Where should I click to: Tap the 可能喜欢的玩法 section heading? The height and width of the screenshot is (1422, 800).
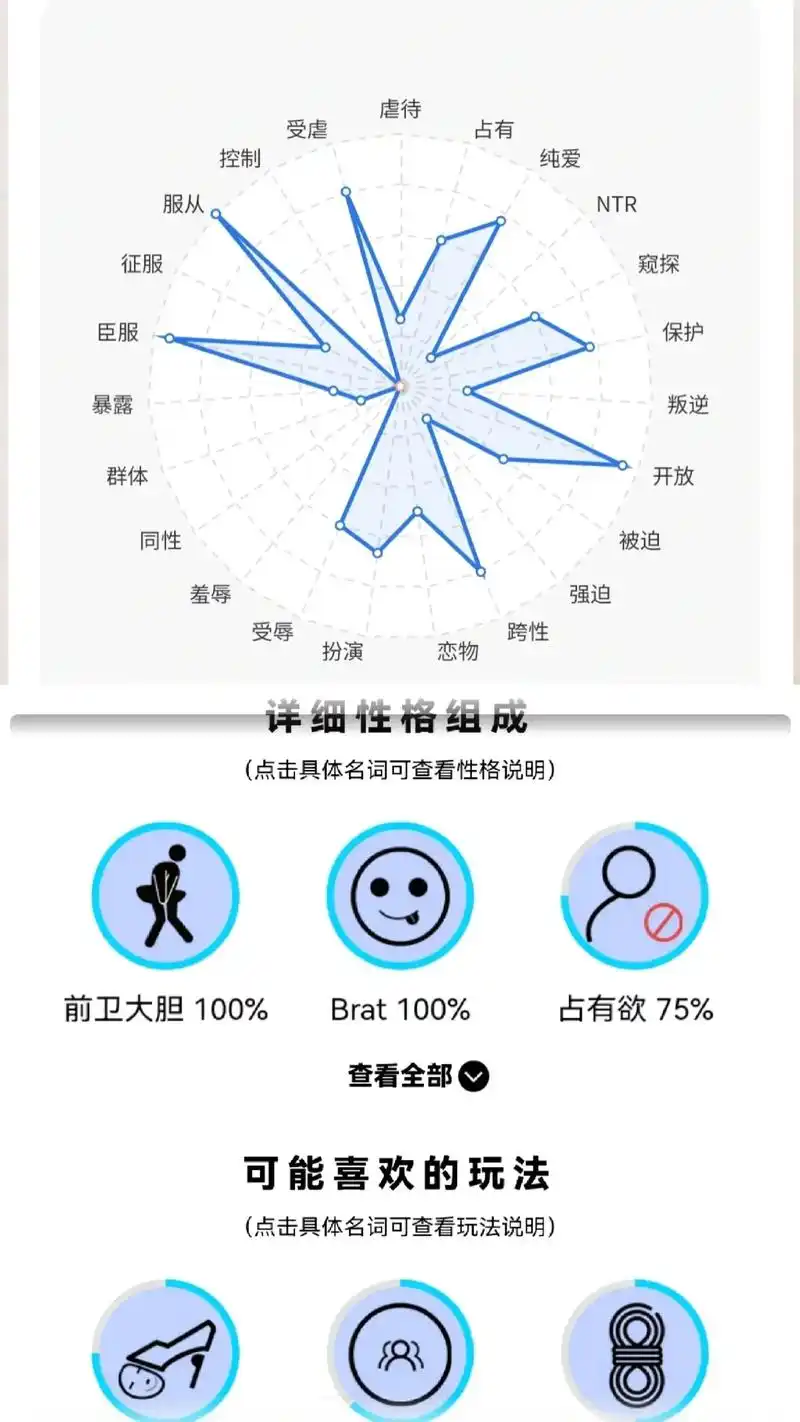[400, 1175]
